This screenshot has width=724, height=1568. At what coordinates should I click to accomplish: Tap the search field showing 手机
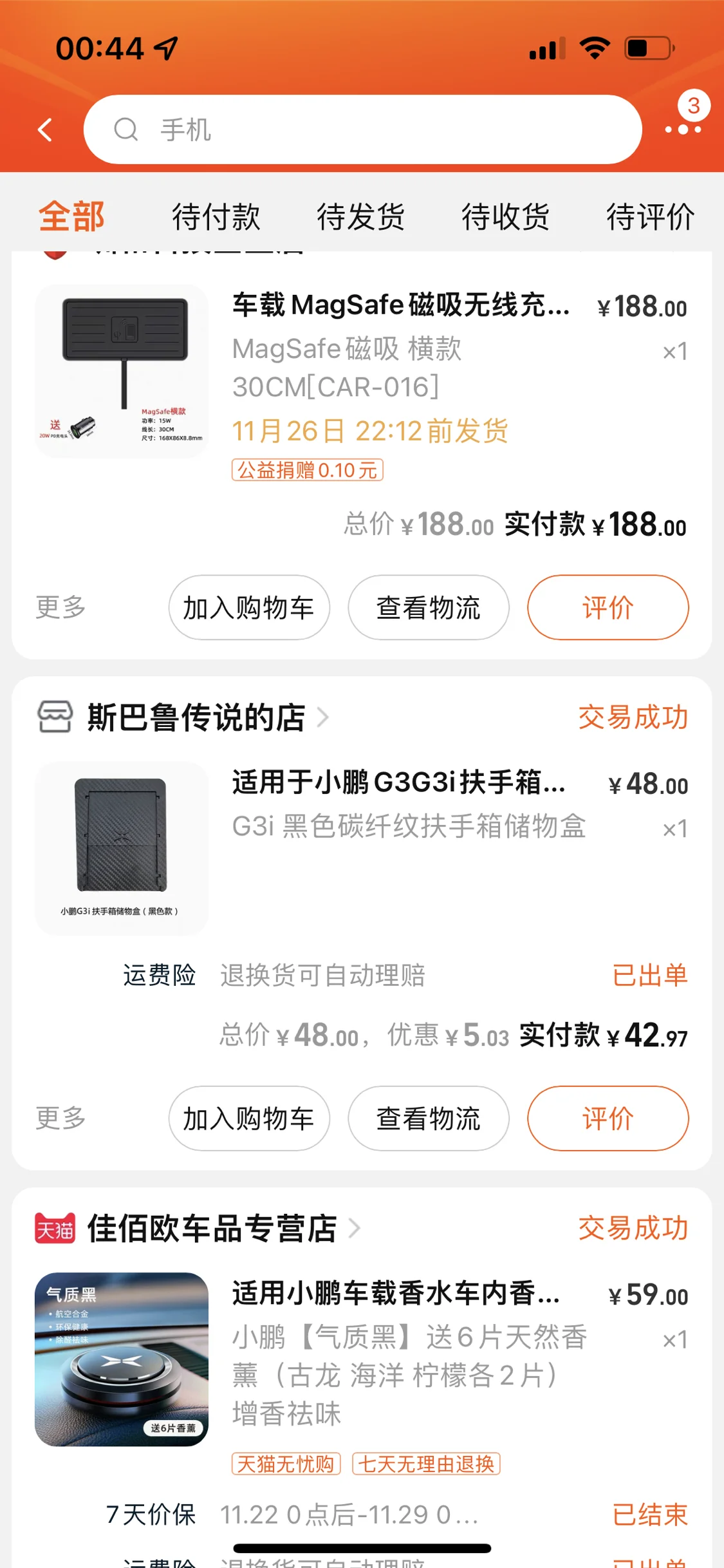[362, 129]
